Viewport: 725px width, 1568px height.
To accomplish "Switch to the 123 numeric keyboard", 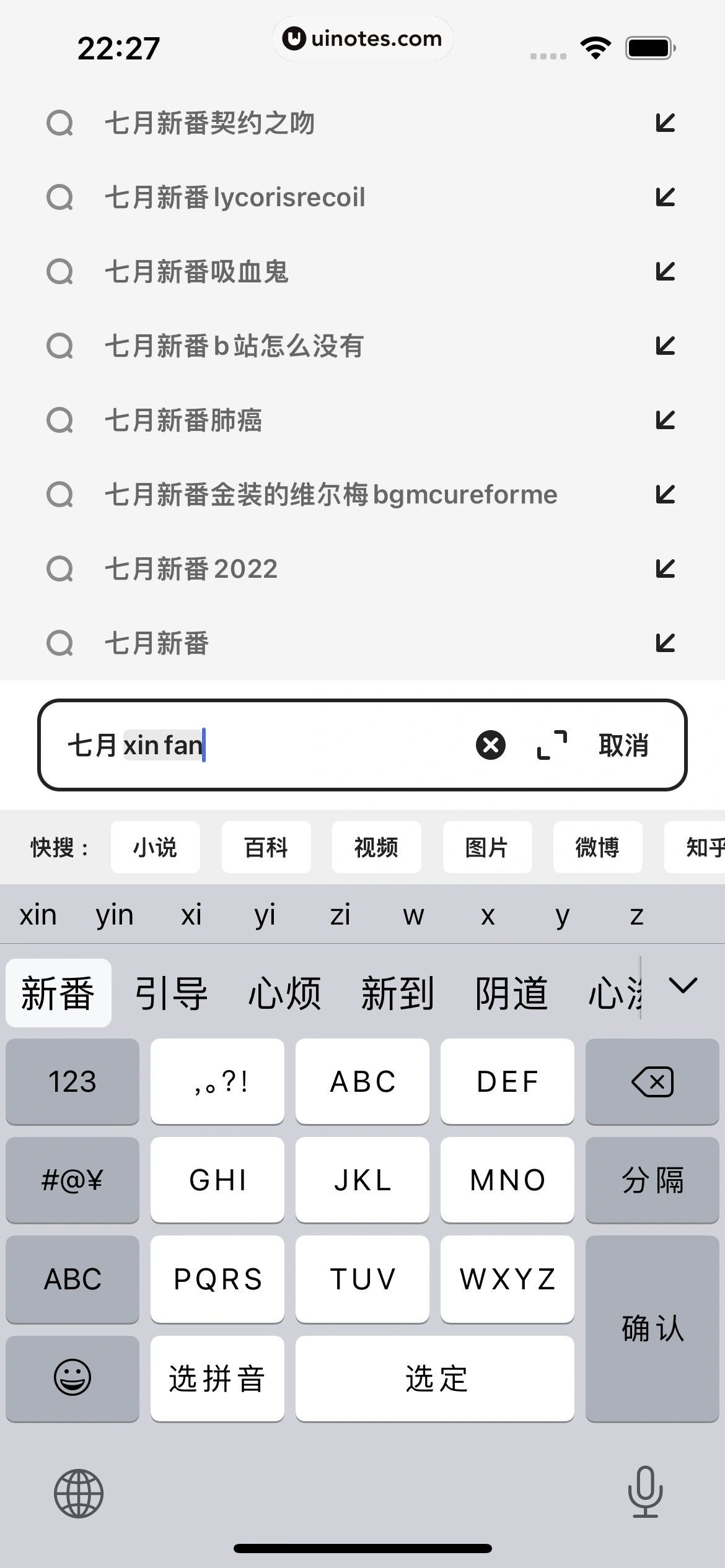I will pyautogui.click(x=72, y=1081).
